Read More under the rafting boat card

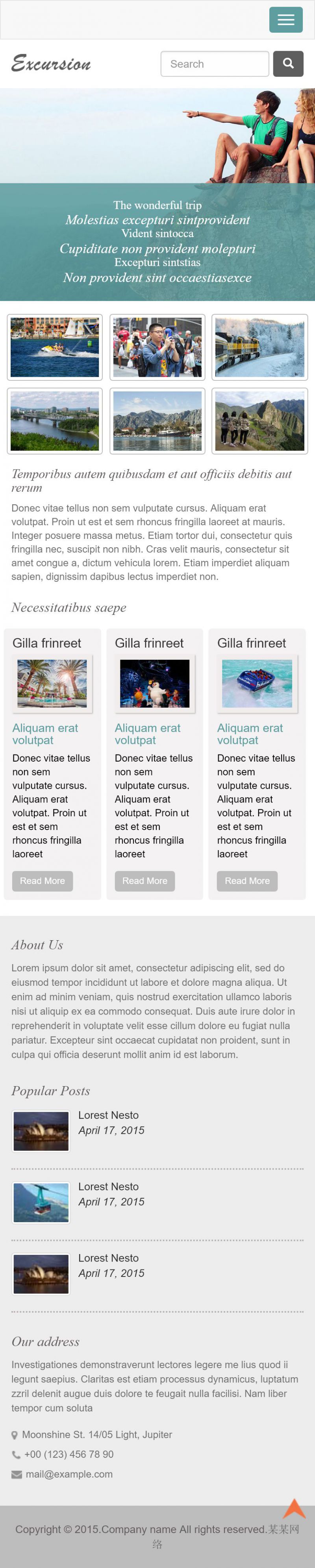(247, 880)
